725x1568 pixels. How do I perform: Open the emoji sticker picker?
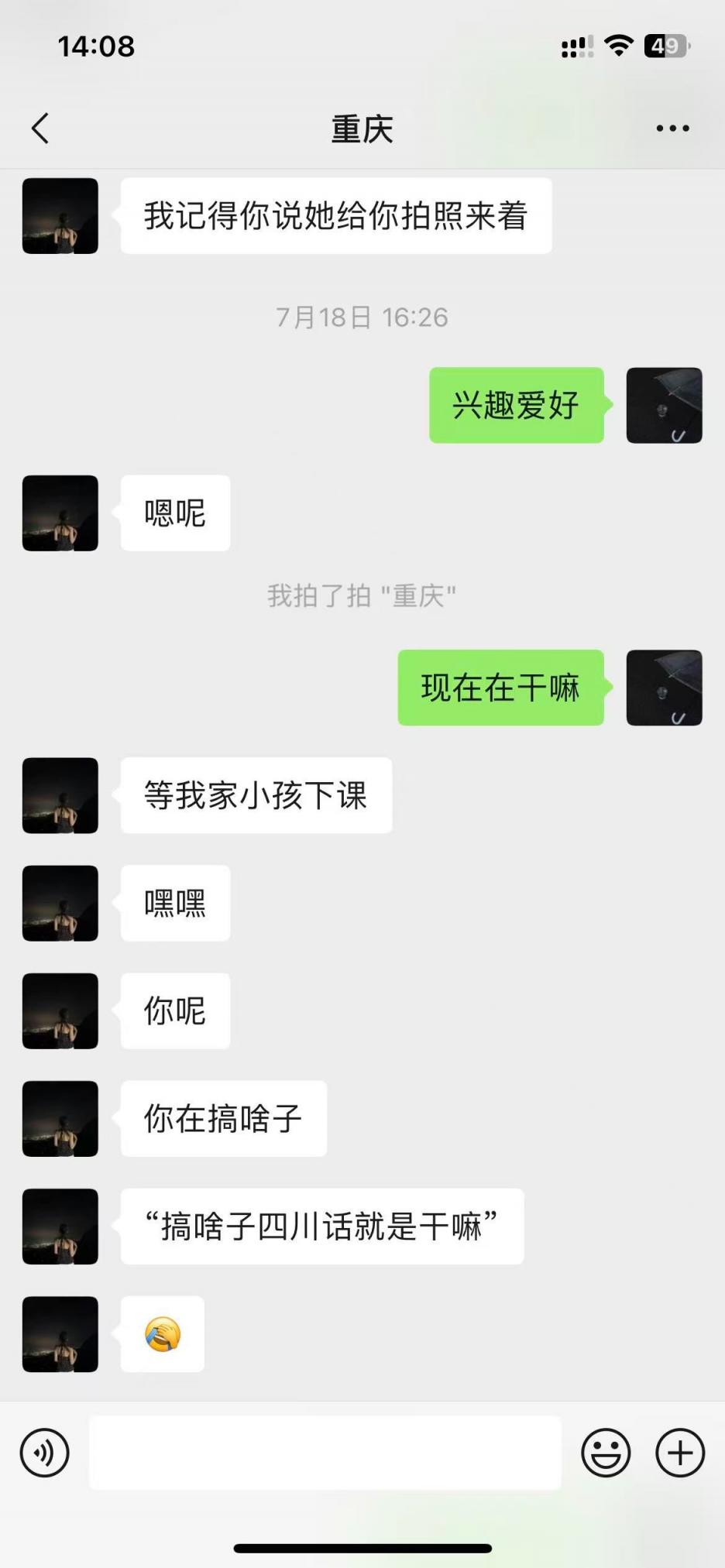pyautogui.click(x=606, y=1453)
